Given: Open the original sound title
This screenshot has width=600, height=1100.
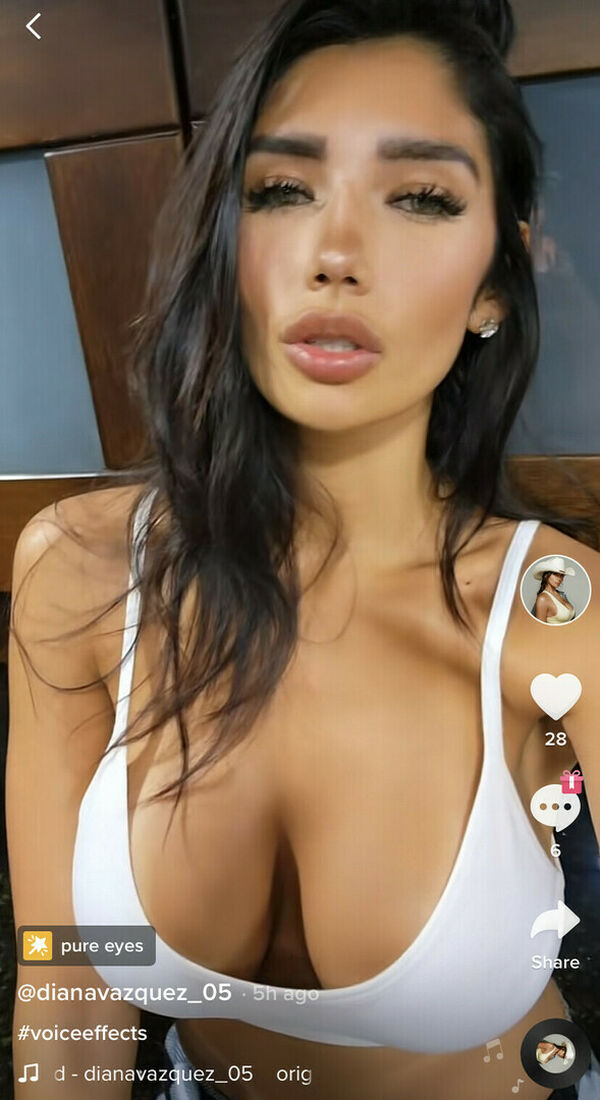Looking at the screenshot, I should (180, 1074).
